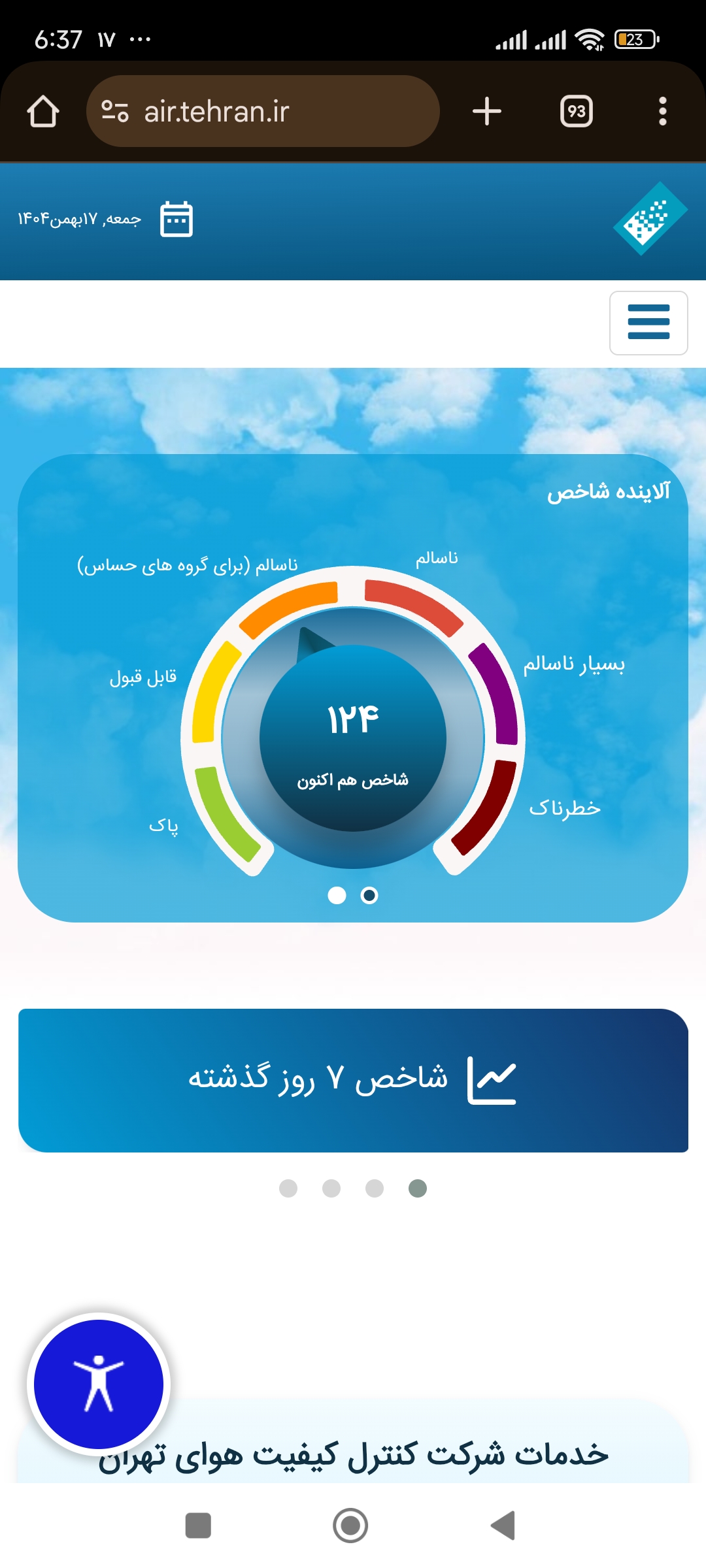Open a new browser tab with the plus icon
Screen dimensions: 706x1568
(486, 111)
